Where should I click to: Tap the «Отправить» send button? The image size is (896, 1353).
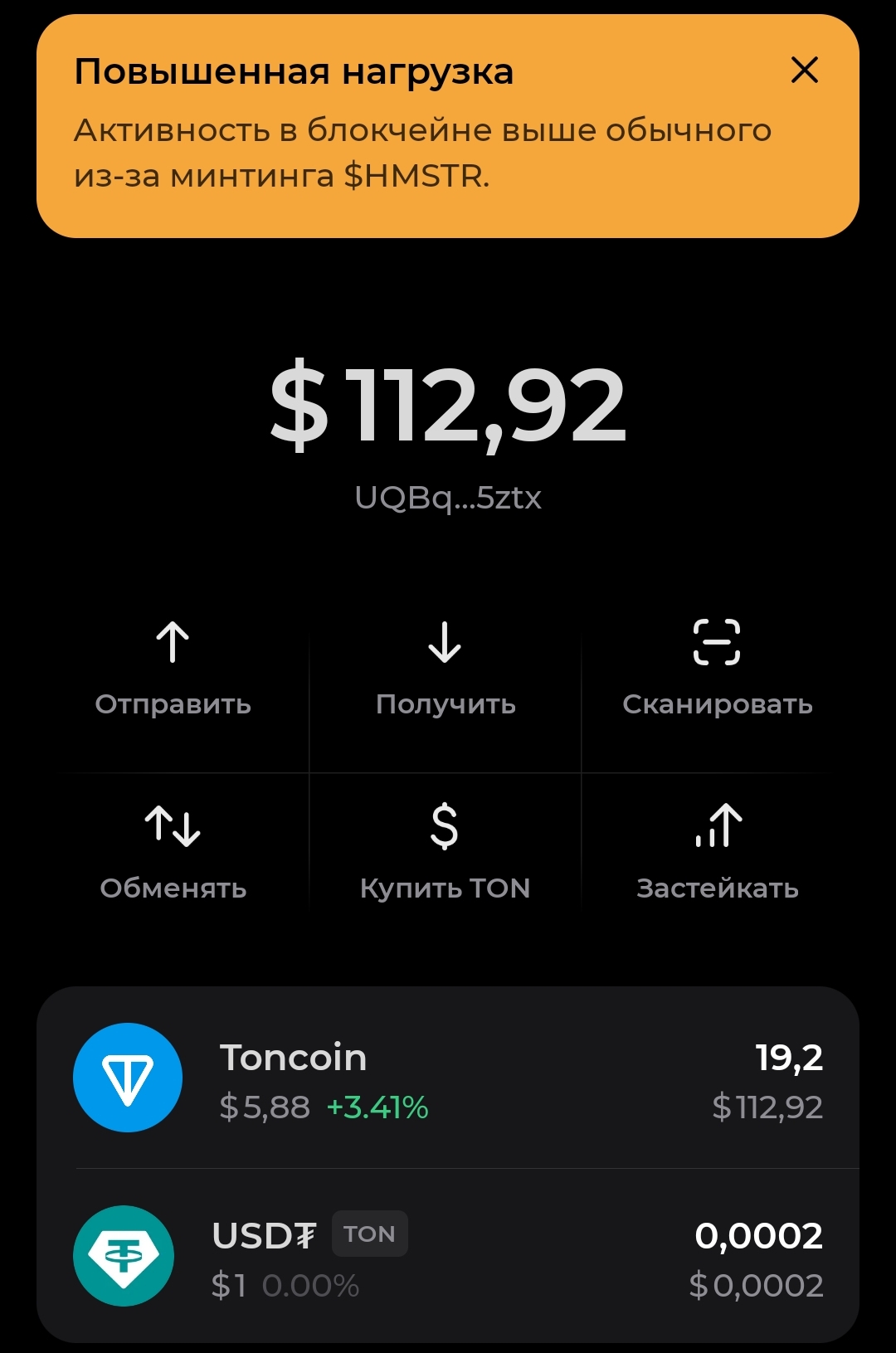(173, 668)
